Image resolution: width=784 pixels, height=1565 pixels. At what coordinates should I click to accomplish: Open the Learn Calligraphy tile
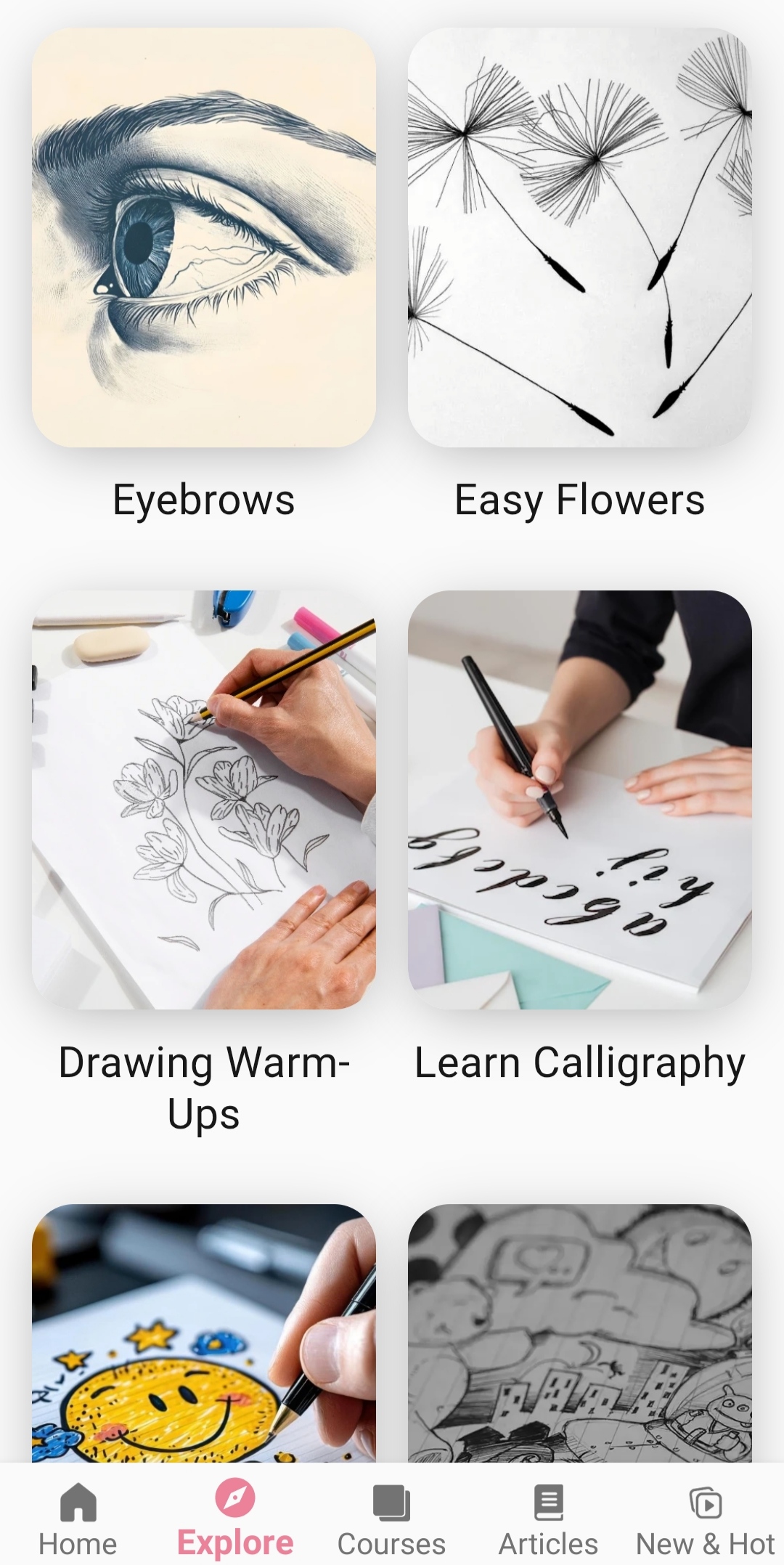tap(579, 800)
